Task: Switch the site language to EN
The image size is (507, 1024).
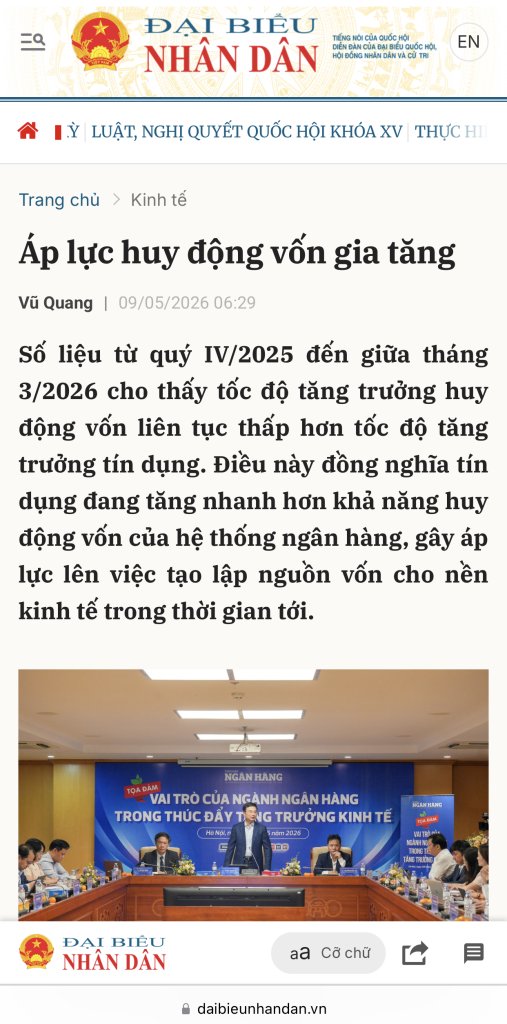Action: (x=468, y=42)
